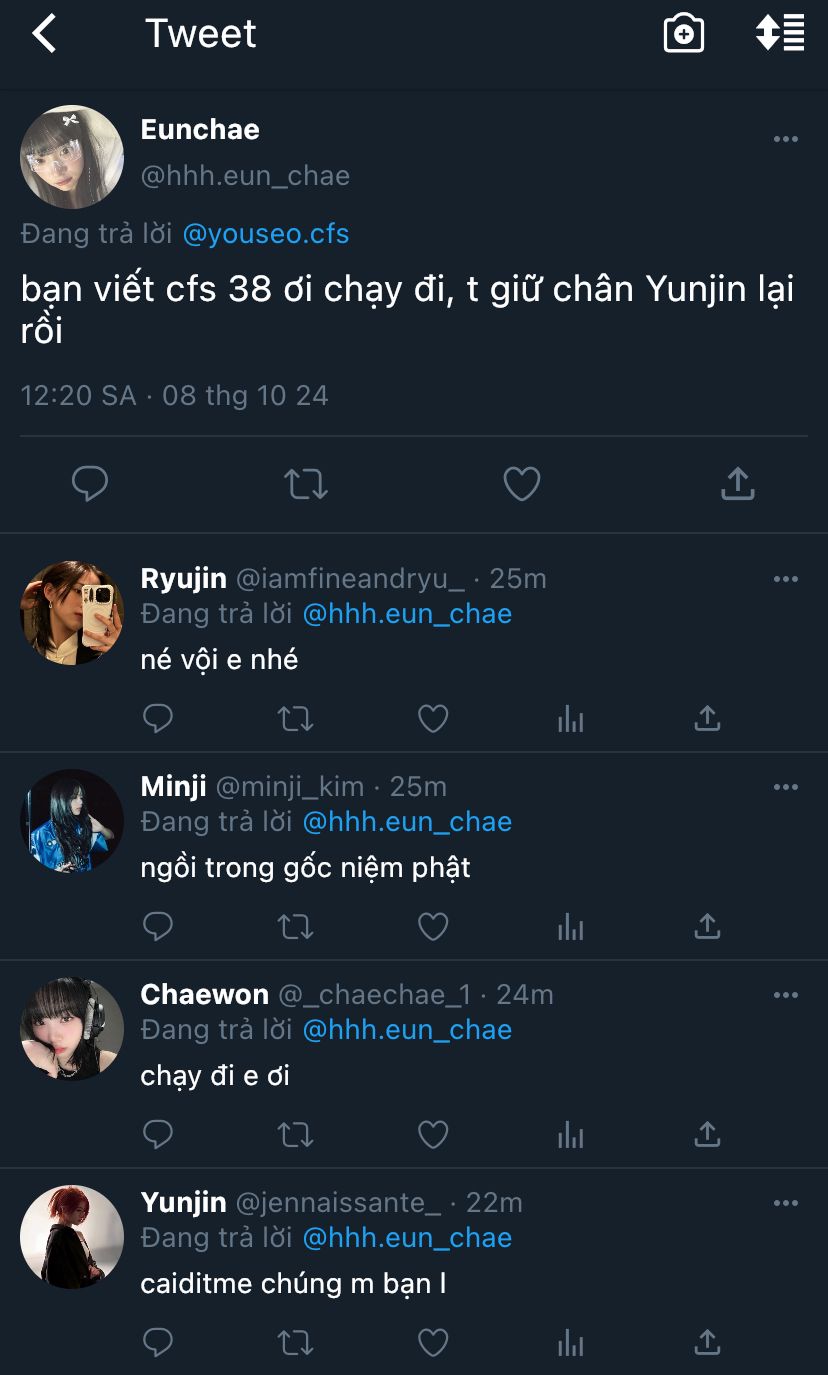Reply to Eunchae's main tweet
828x1375 pixels.
click(x=90, y=484)
